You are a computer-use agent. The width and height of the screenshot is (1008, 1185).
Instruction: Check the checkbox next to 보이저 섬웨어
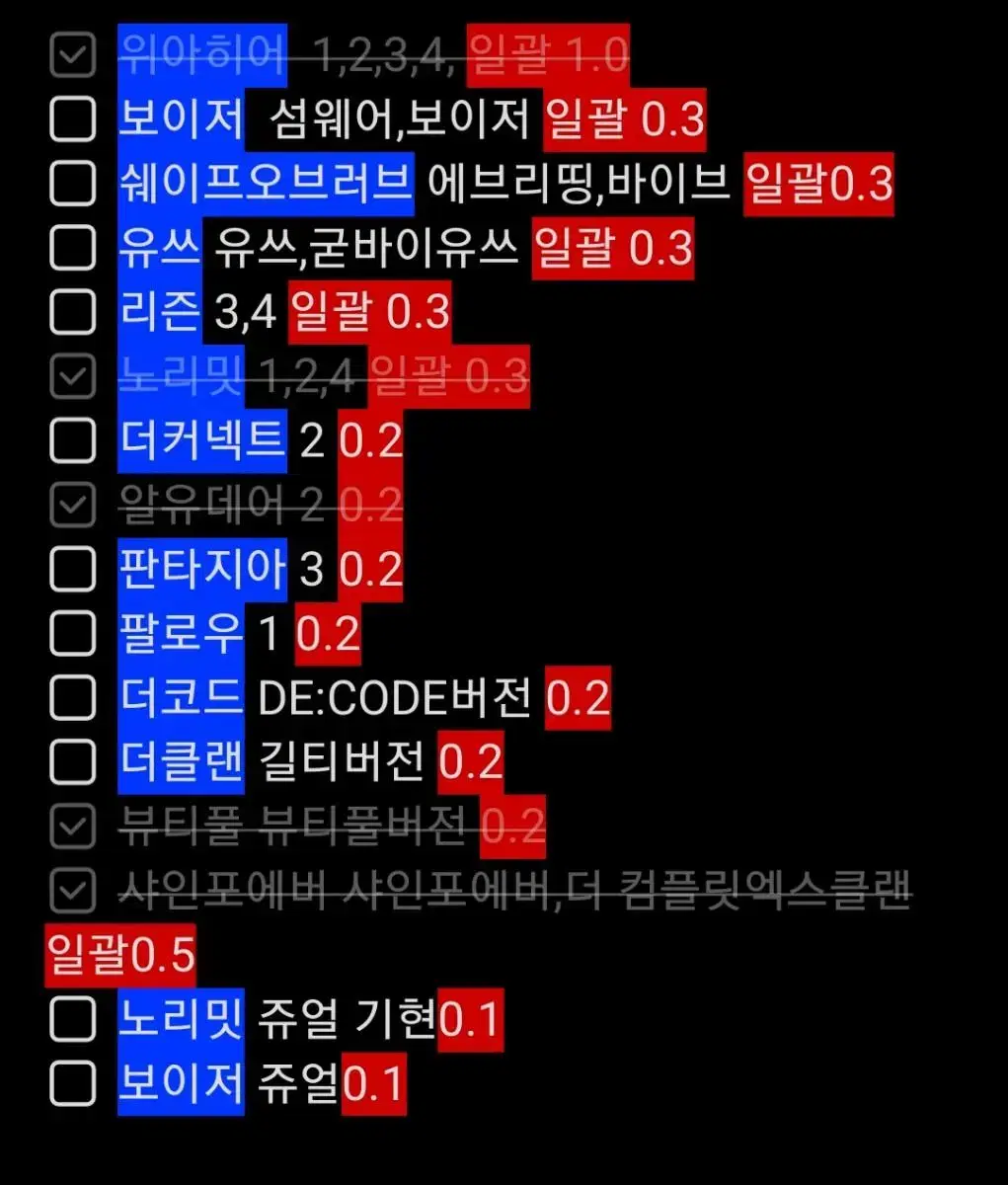[x=72, y=120]
